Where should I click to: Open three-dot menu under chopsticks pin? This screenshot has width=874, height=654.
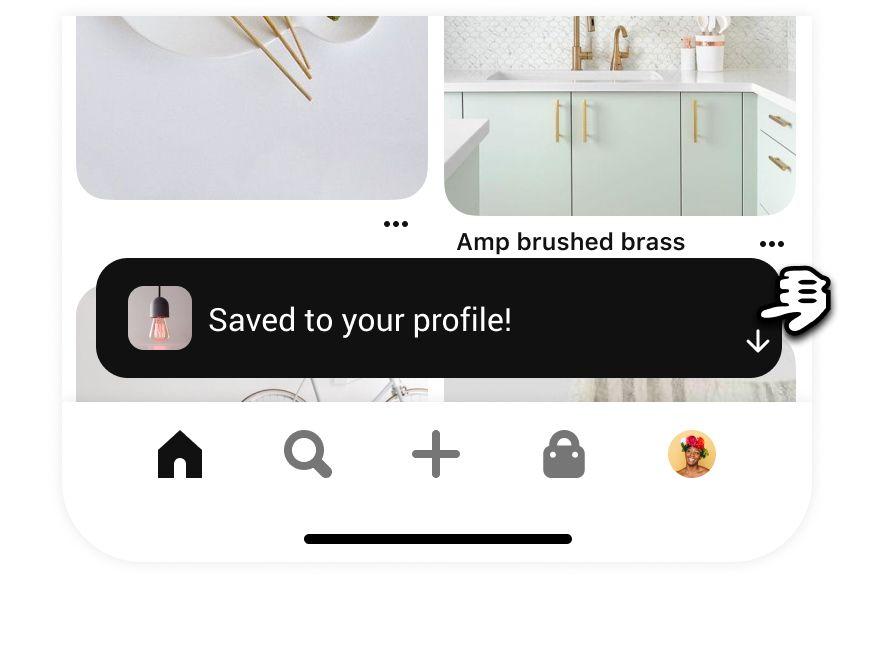pyautogui.click(x=396, y=224)
